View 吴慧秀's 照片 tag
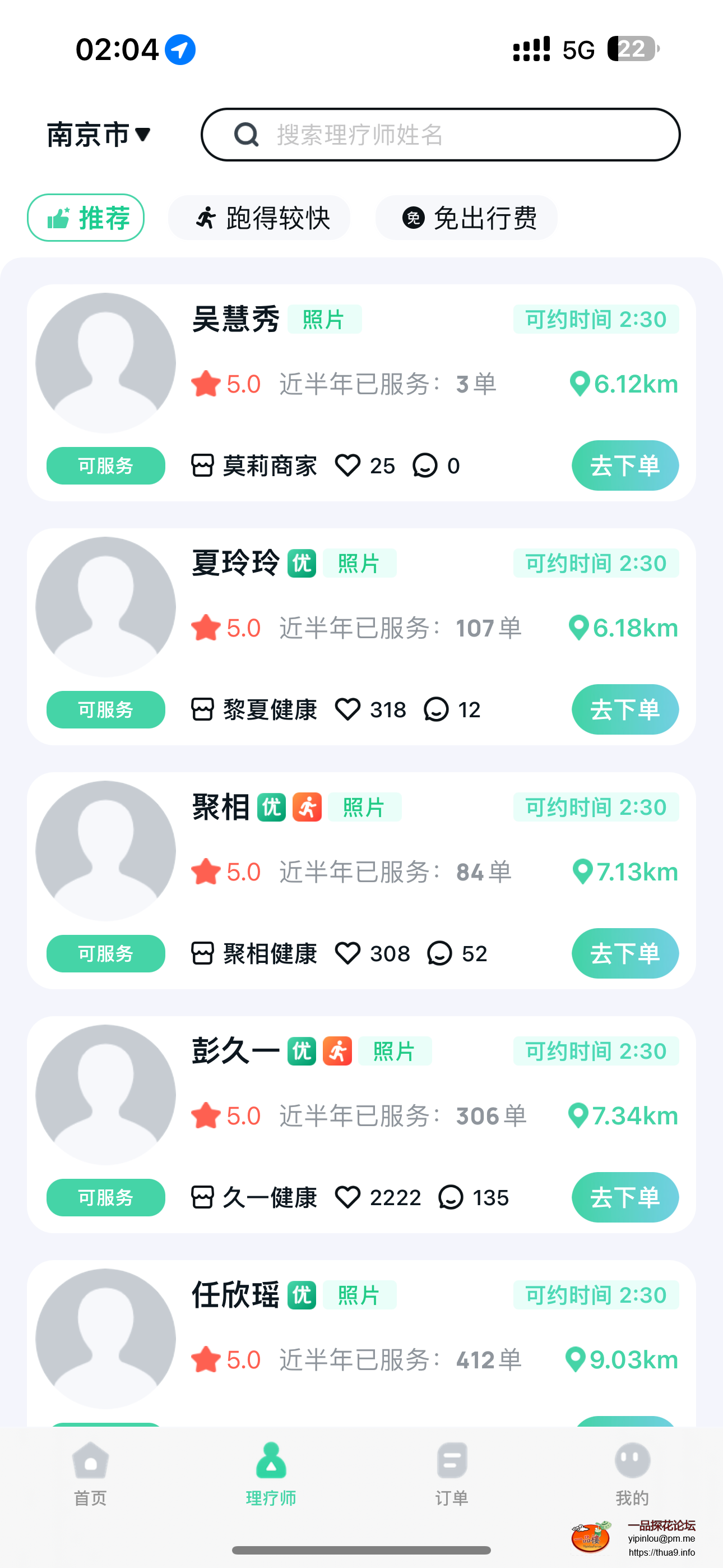This screenshot has height=1568, width=723. 324,320
